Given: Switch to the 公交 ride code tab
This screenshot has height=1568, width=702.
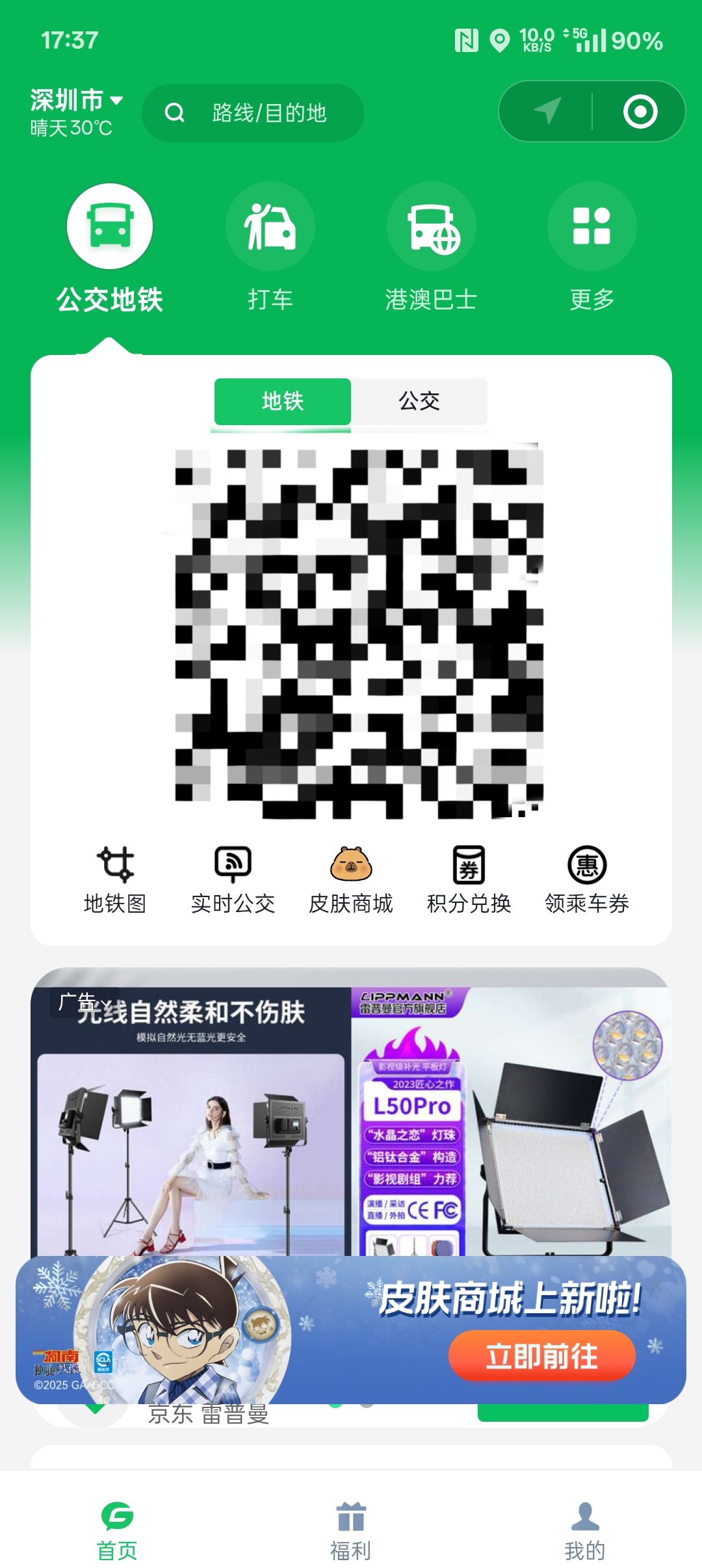Looking at the screenshot, I should coord(419,401).
